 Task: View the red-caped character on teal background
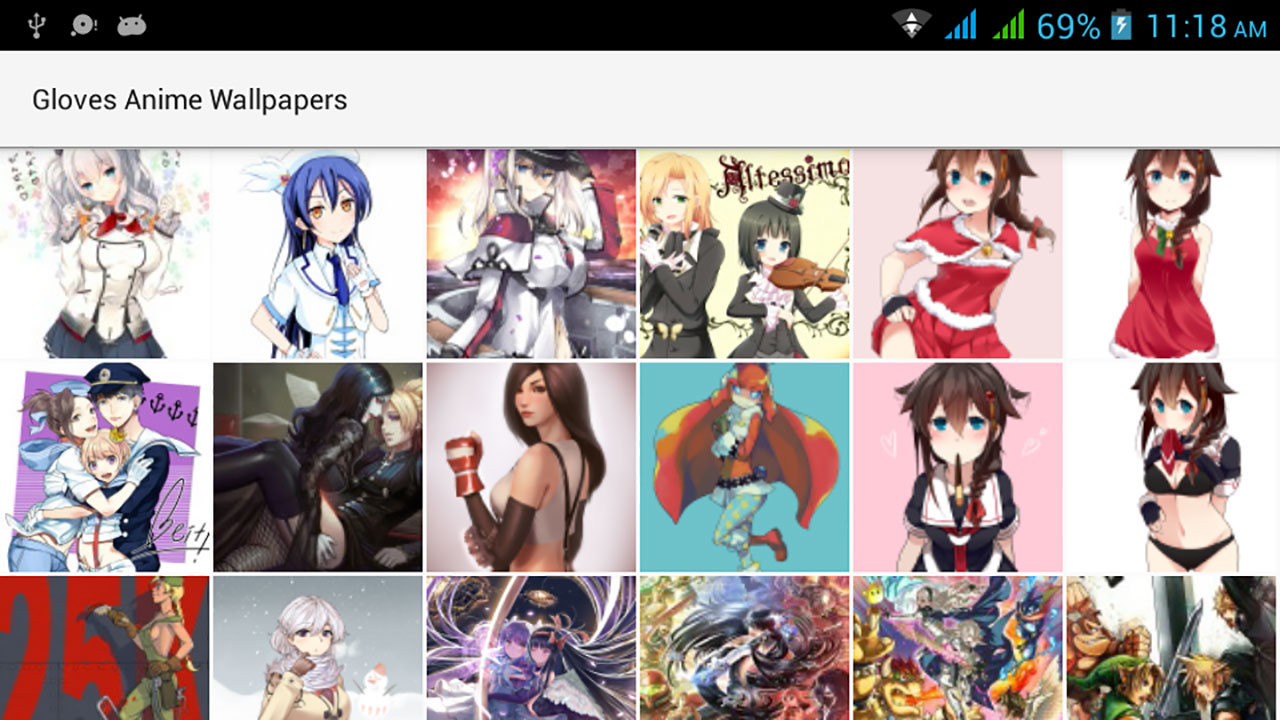pos(744,467)
